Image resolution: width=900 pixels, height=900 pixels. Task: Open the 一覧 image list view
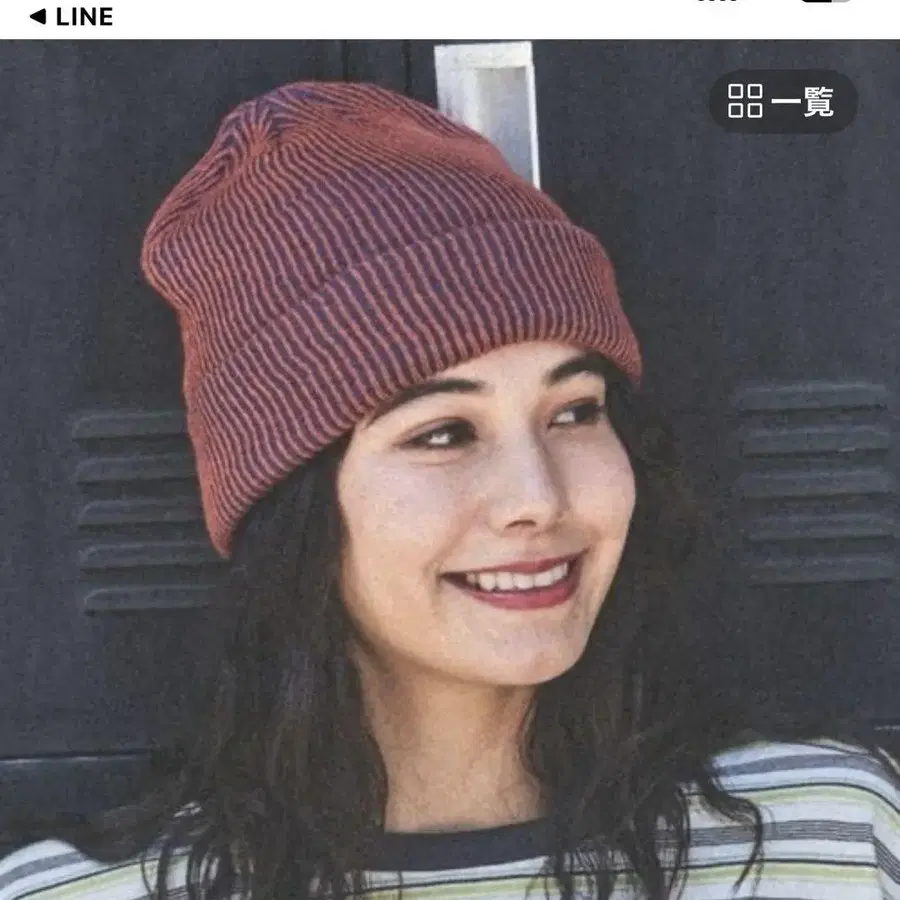[x=783, y=101]
